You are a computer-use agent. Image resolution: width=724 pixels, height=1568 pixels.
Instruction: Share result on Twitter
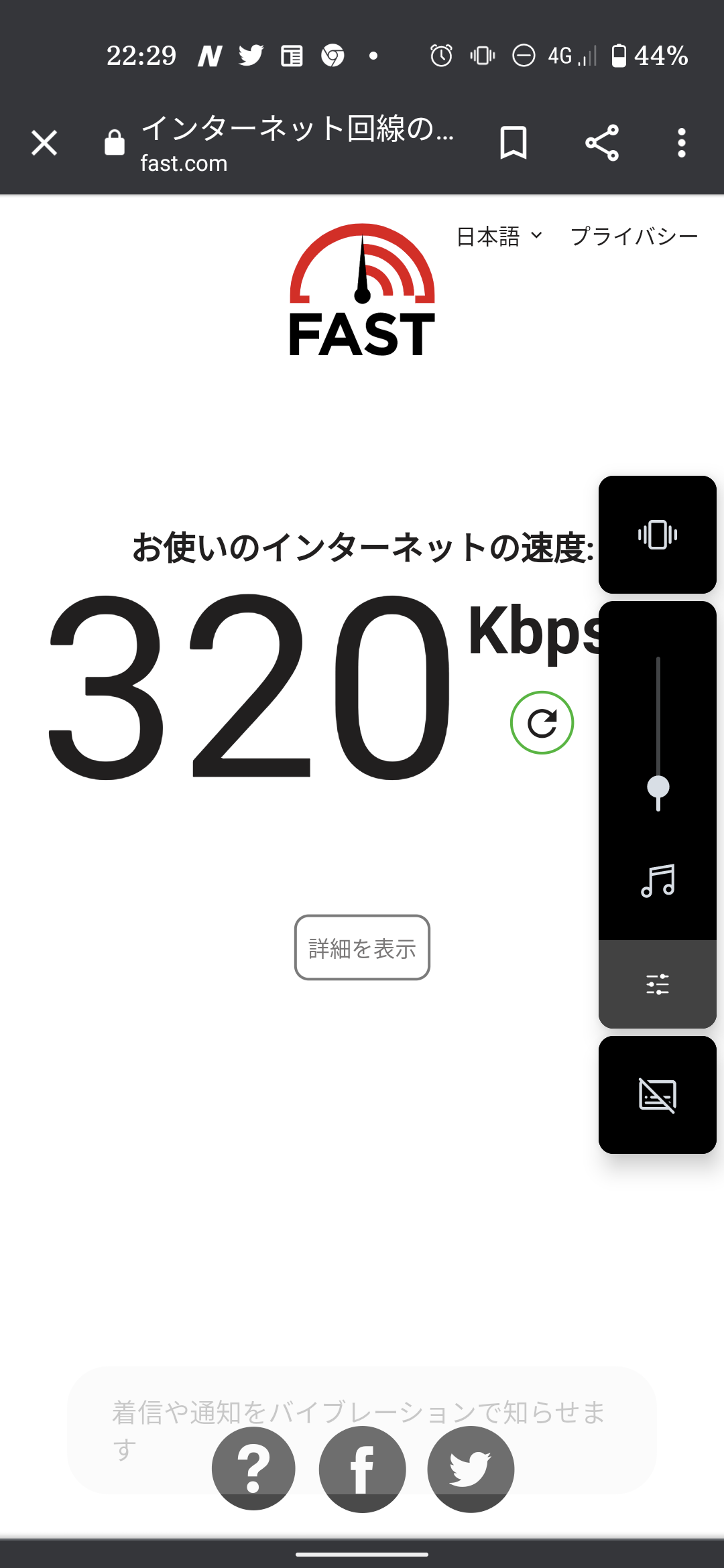click(x=471, y=1468)
